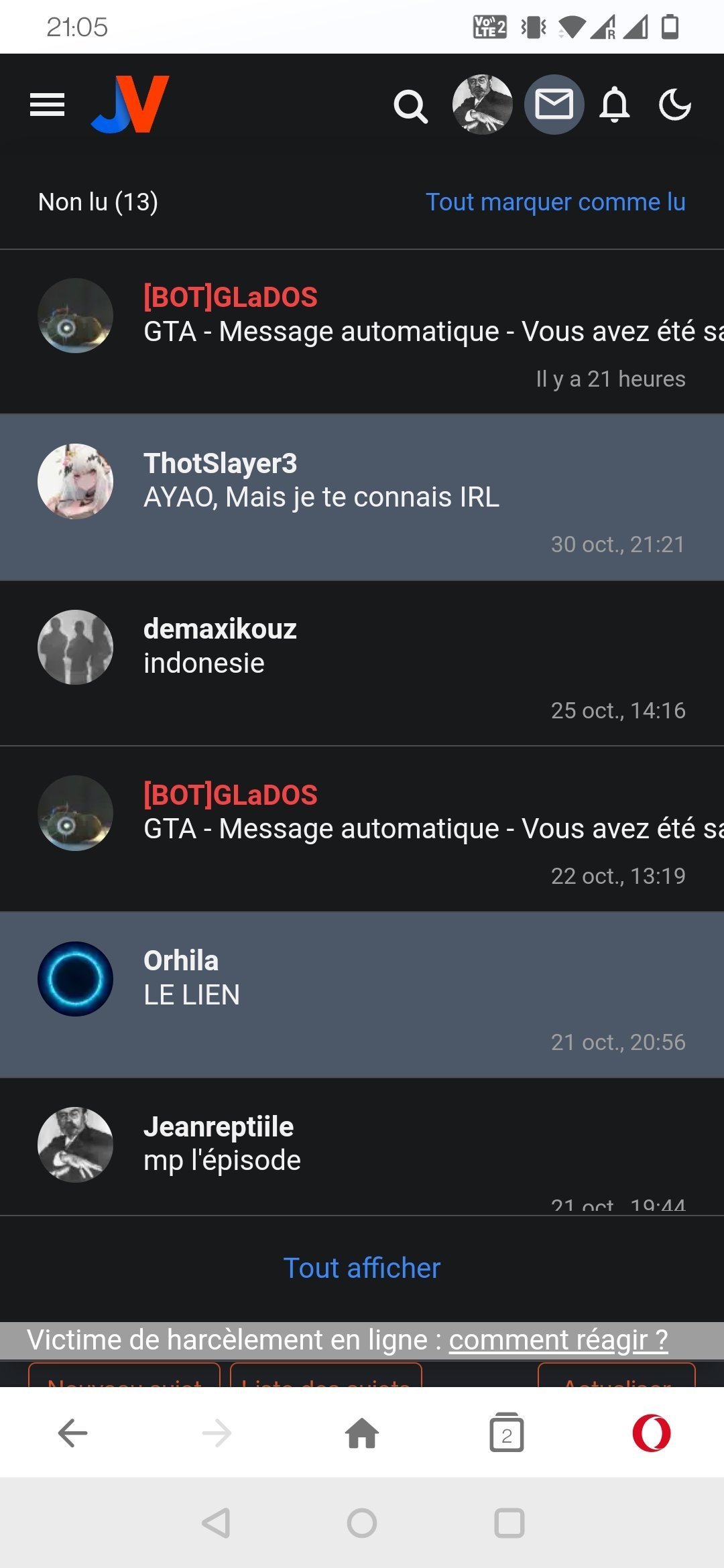Open the notifications bell
Viewport: 724px width, 1568px height.
click(614, 105)
